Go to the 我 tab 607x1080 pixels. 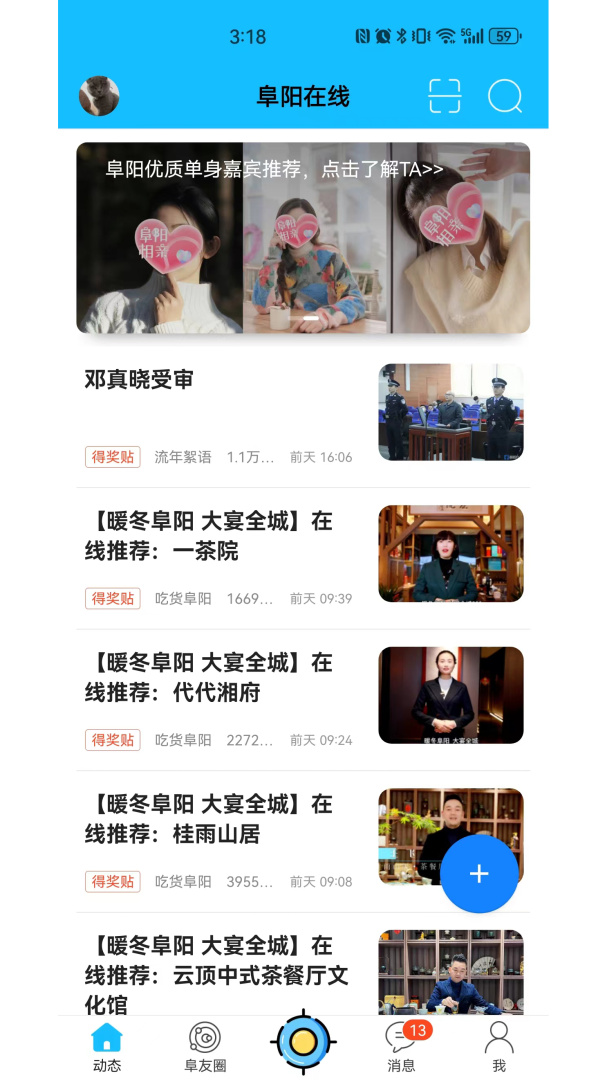[x=499, y=1047]
